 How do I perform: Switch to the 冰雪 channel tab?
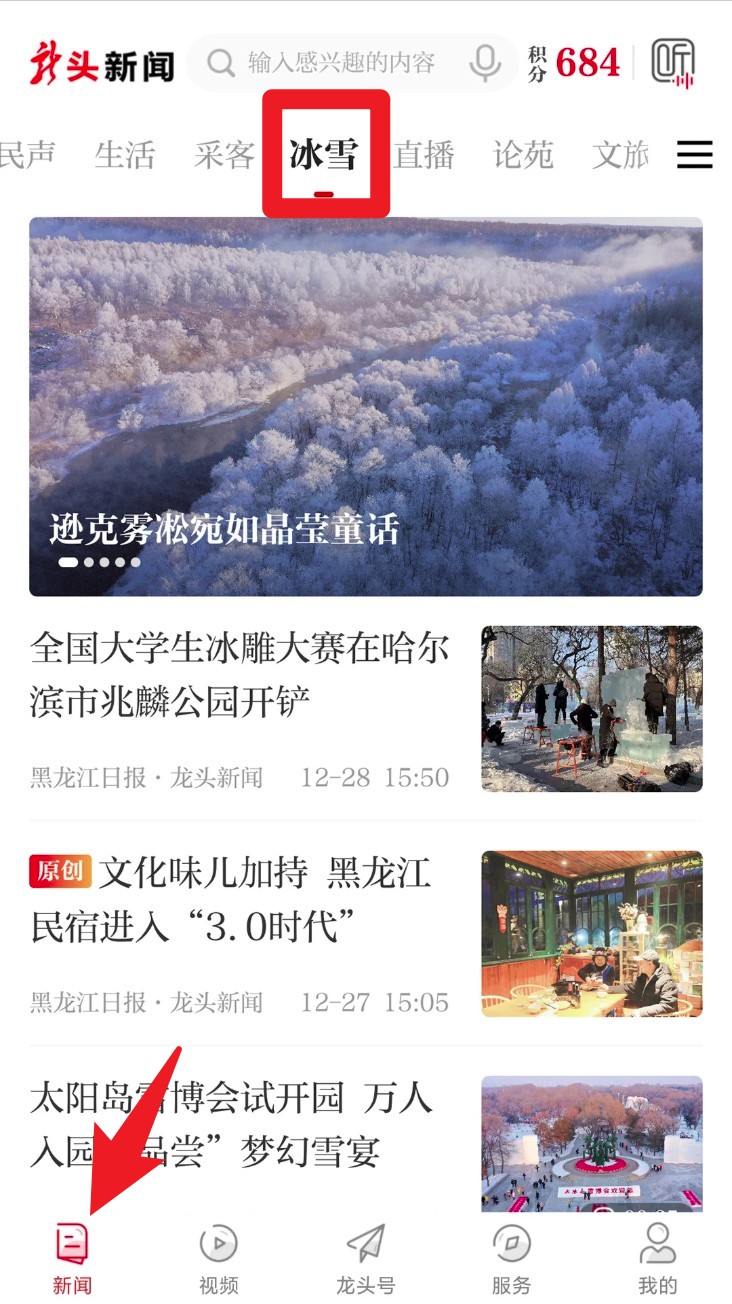click(322, 155)
